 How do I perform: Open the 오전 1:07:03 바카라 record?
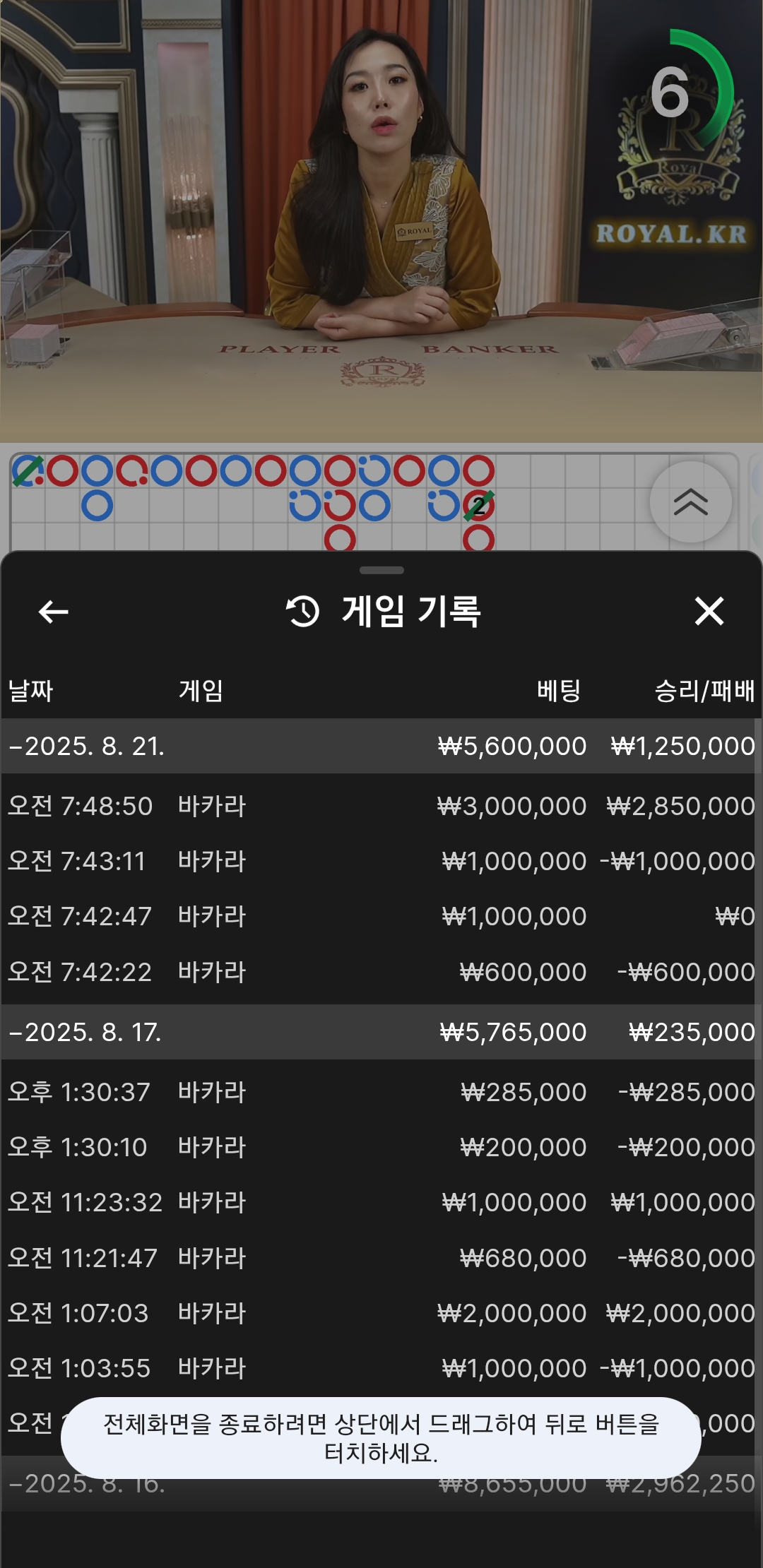[x=381, y=1313]
